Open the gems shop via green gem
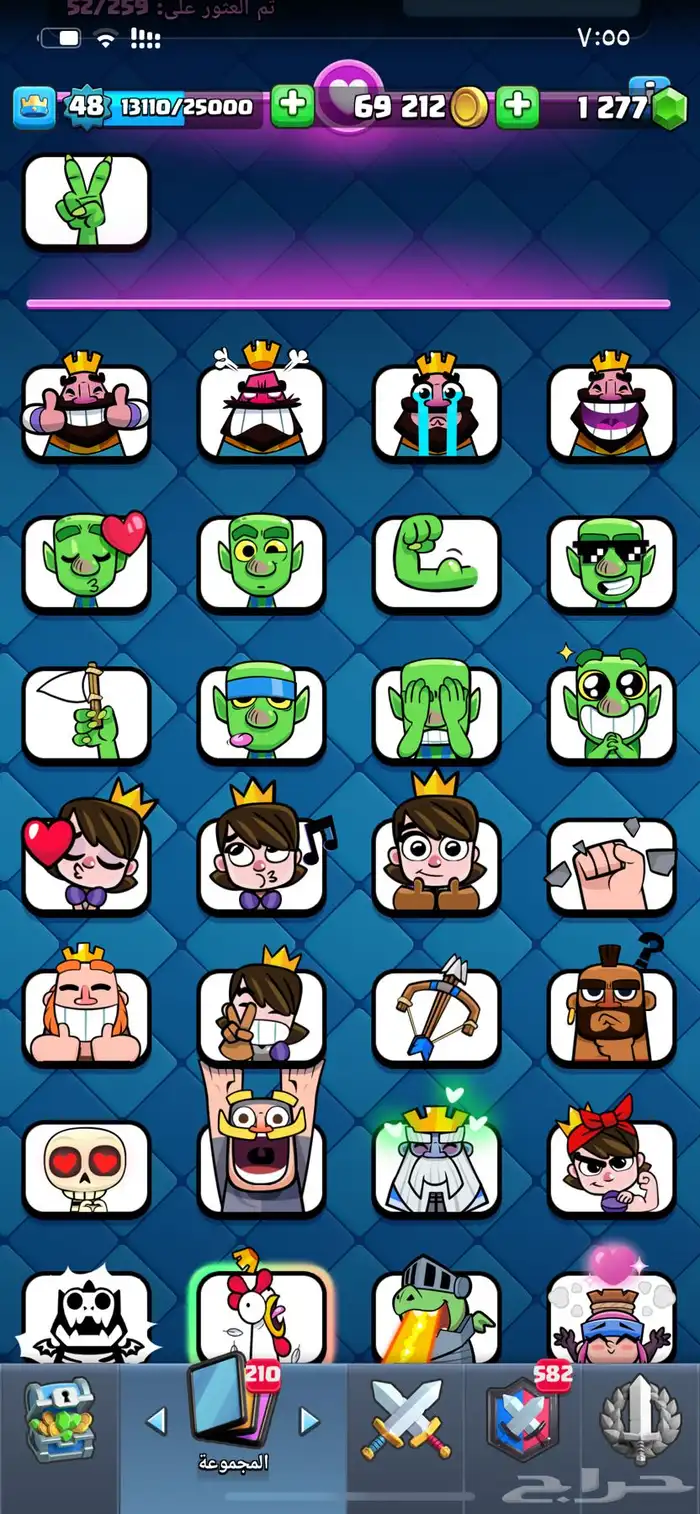The height and width of the screenshot is (1514, 700). point(669,108)
